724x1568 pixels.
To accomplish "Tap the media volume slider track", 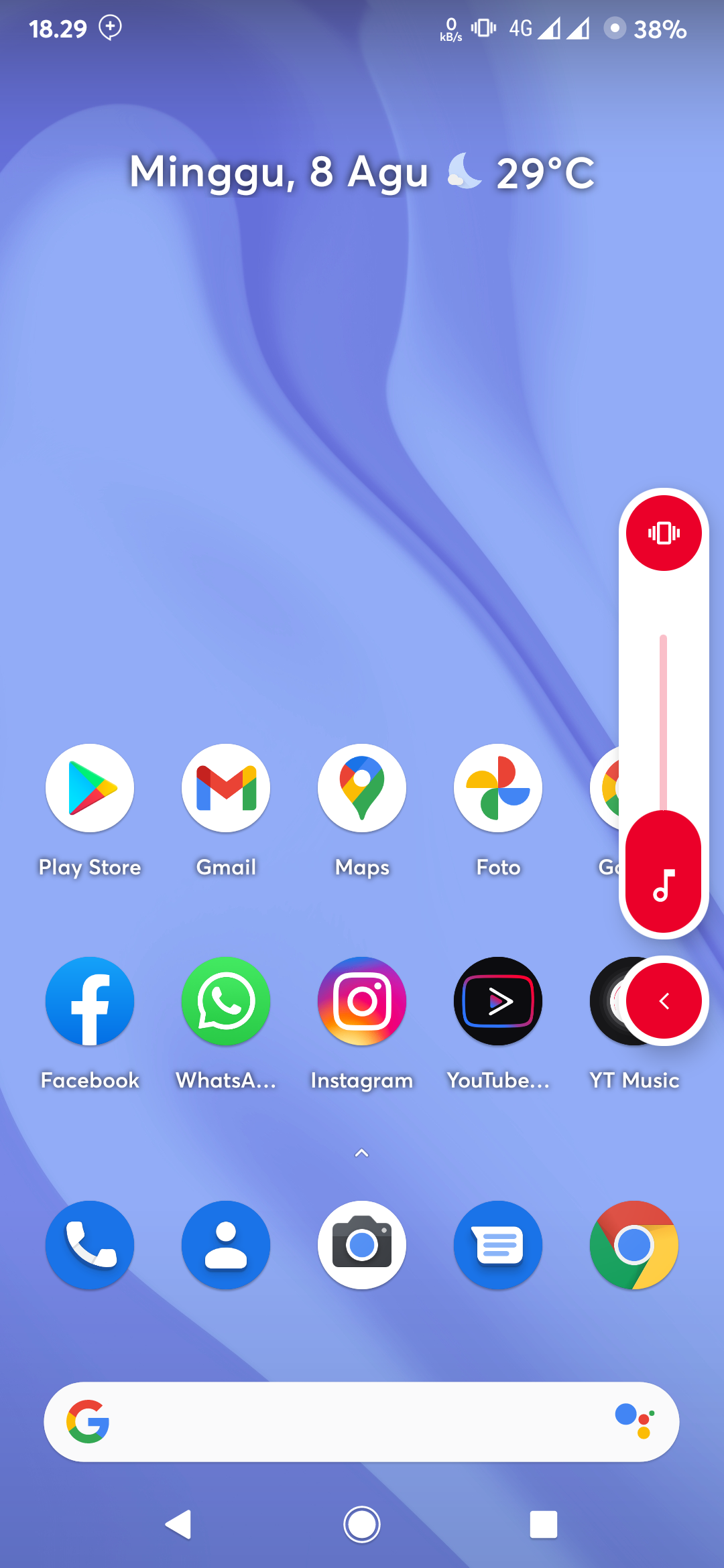I will pos(664,724).
